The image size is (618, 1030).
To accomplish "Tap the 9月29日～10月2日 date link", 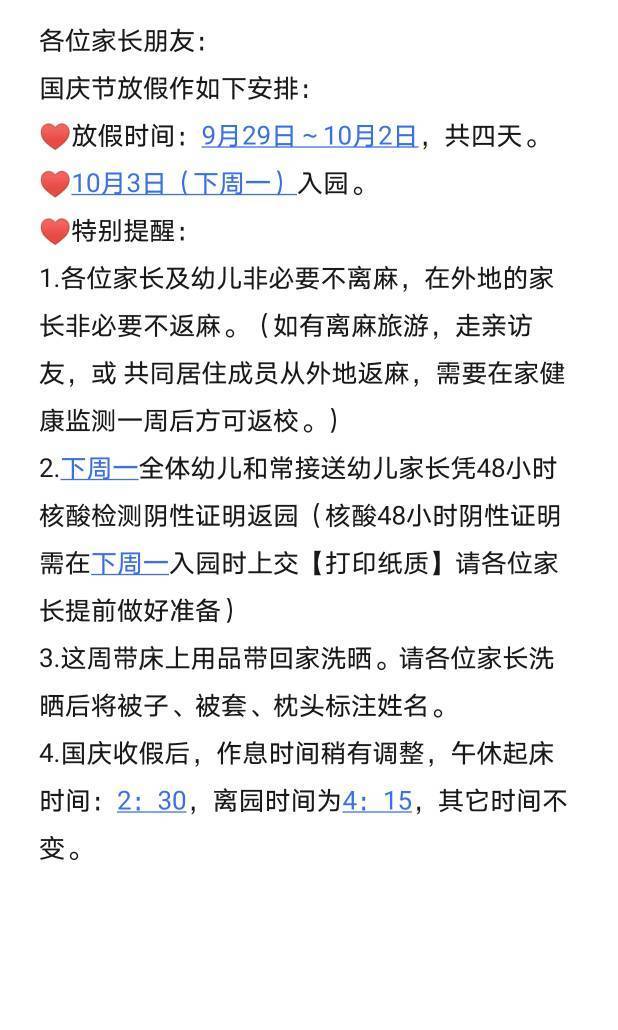I will pos(308,136).
